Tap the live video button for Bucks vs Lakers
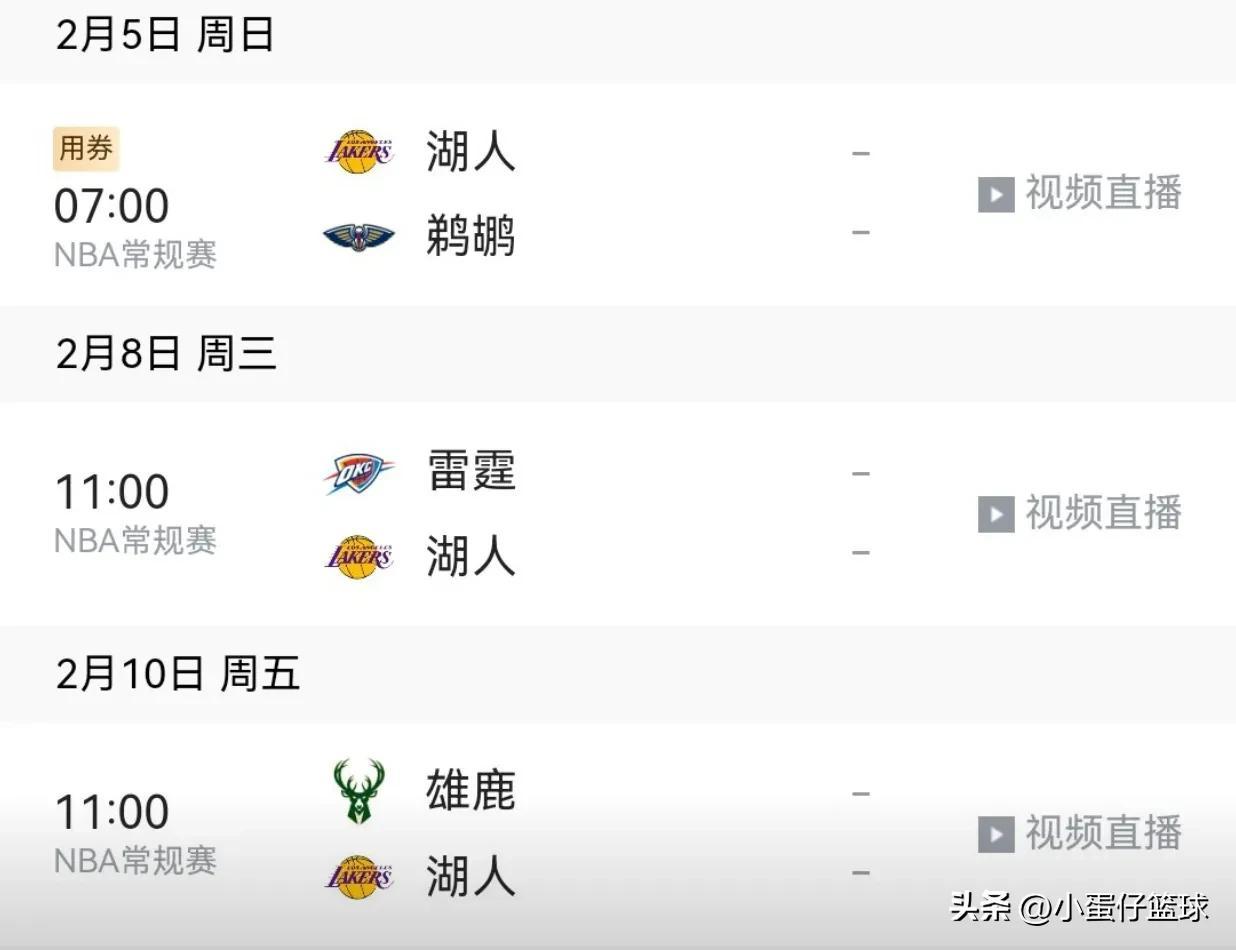The image size is (1236, 950). point(1080,834)
